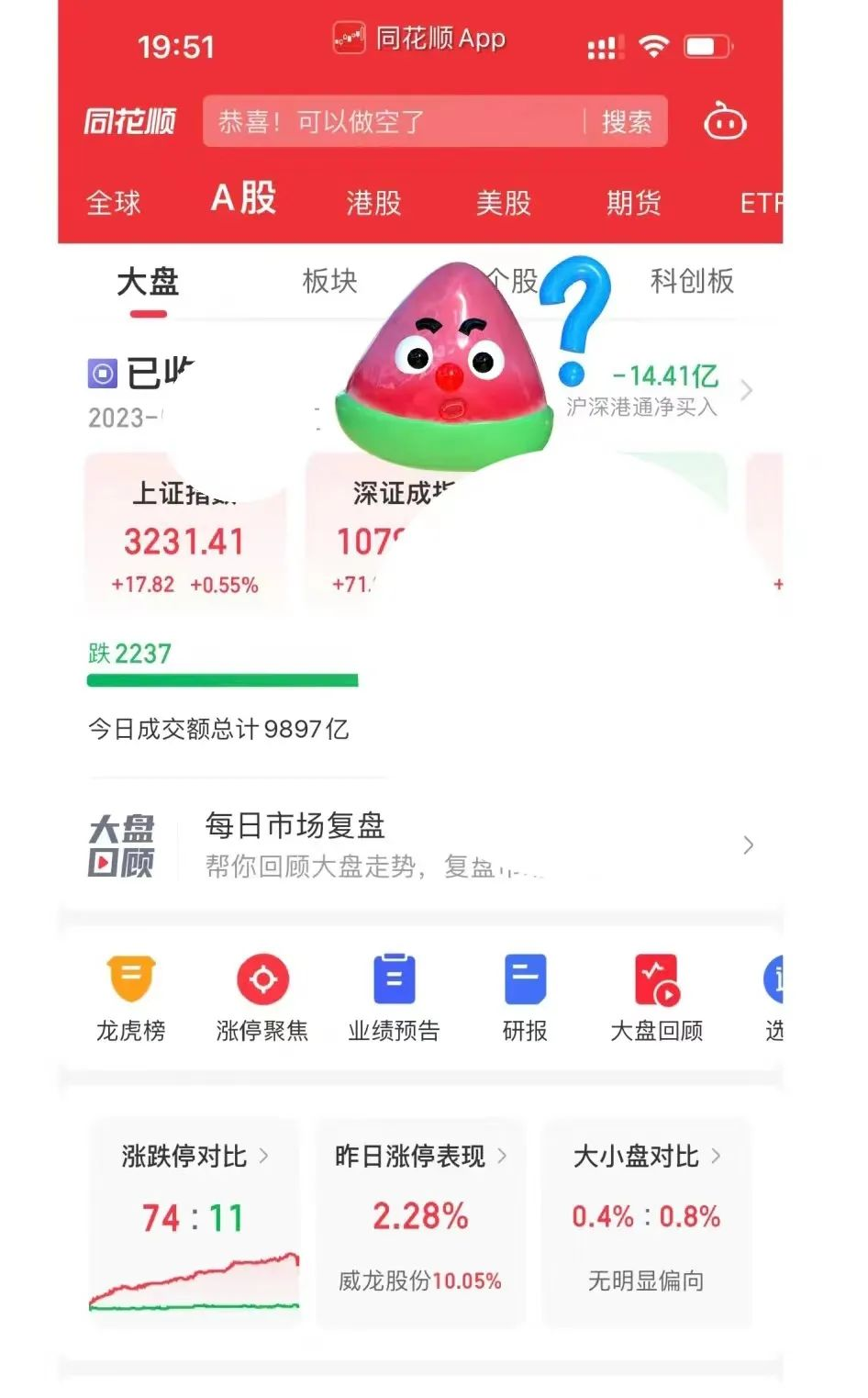Image resolution: width=868 pixels, height=1398 pixels.
Task: Open the search box at the top
Action: point(395,121)
